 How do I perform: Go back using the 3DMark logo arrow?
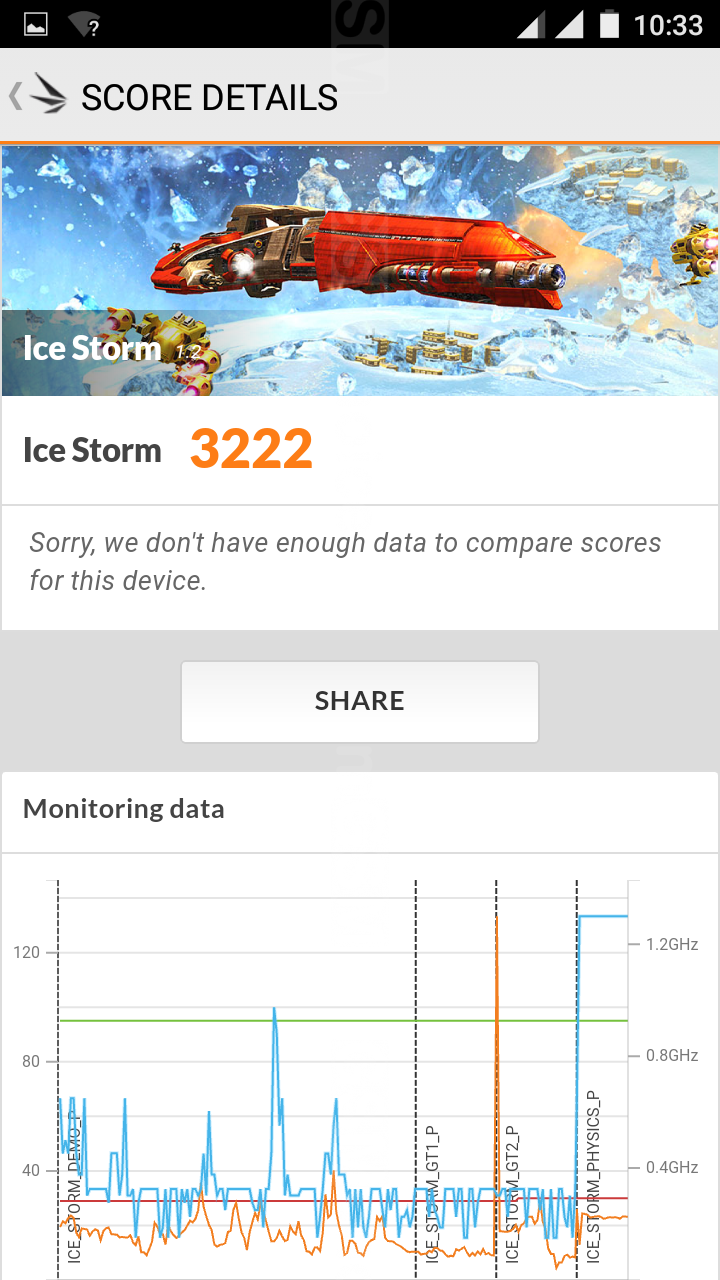(38, 97)
